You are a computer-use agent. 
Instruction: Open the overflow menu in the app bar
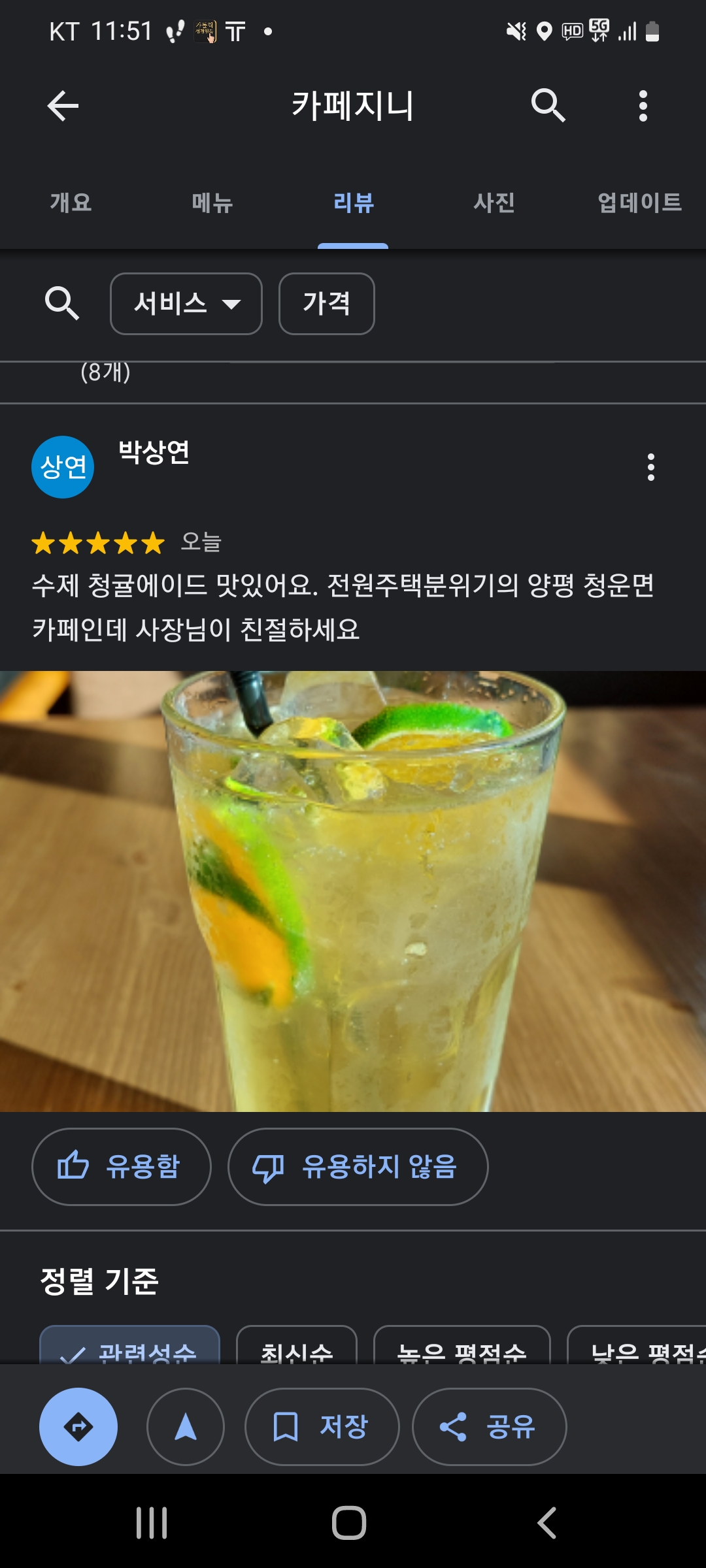point(643,106)
